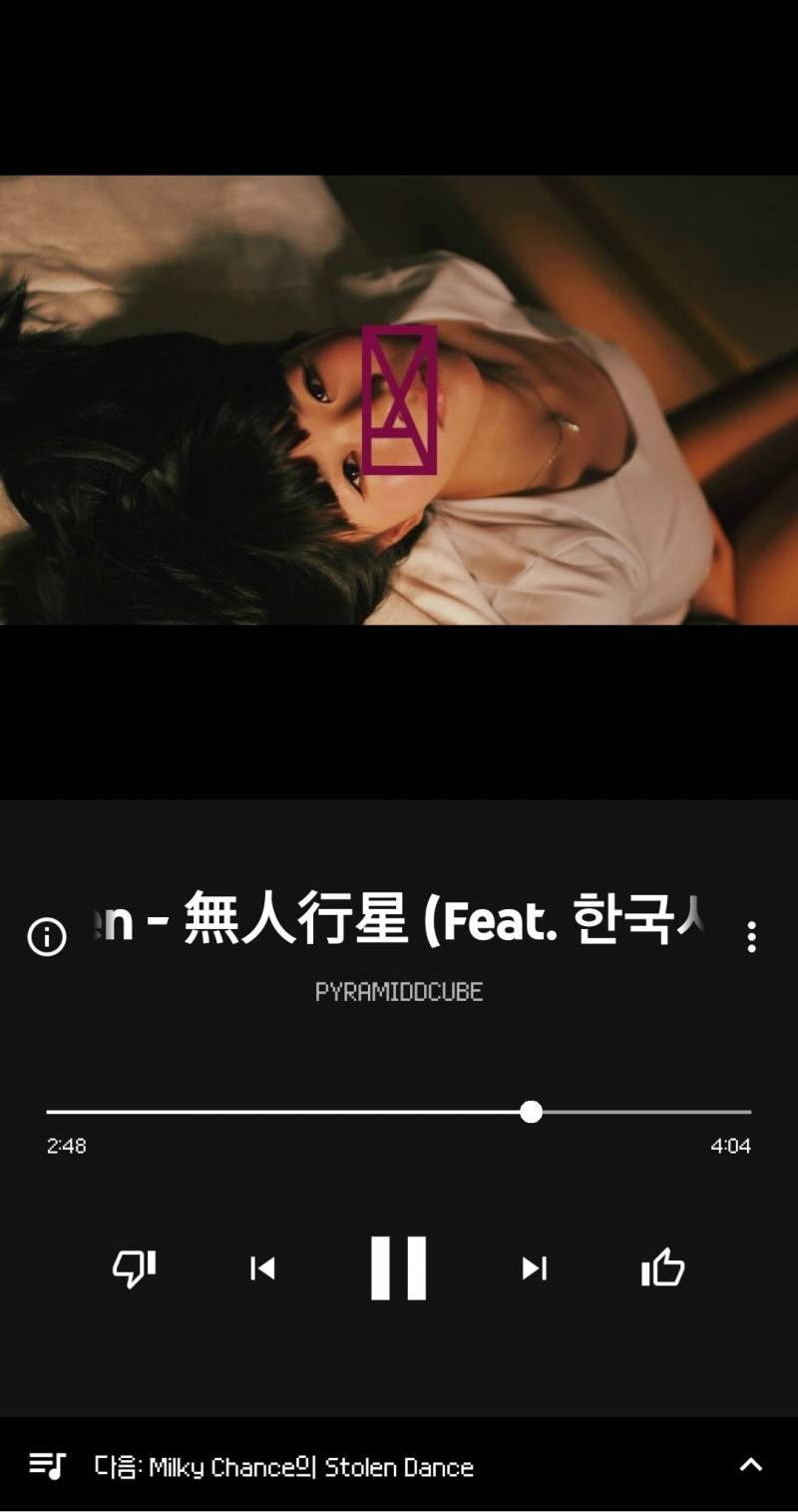Open the three-dot overflow menu

[x=751, y=936]
